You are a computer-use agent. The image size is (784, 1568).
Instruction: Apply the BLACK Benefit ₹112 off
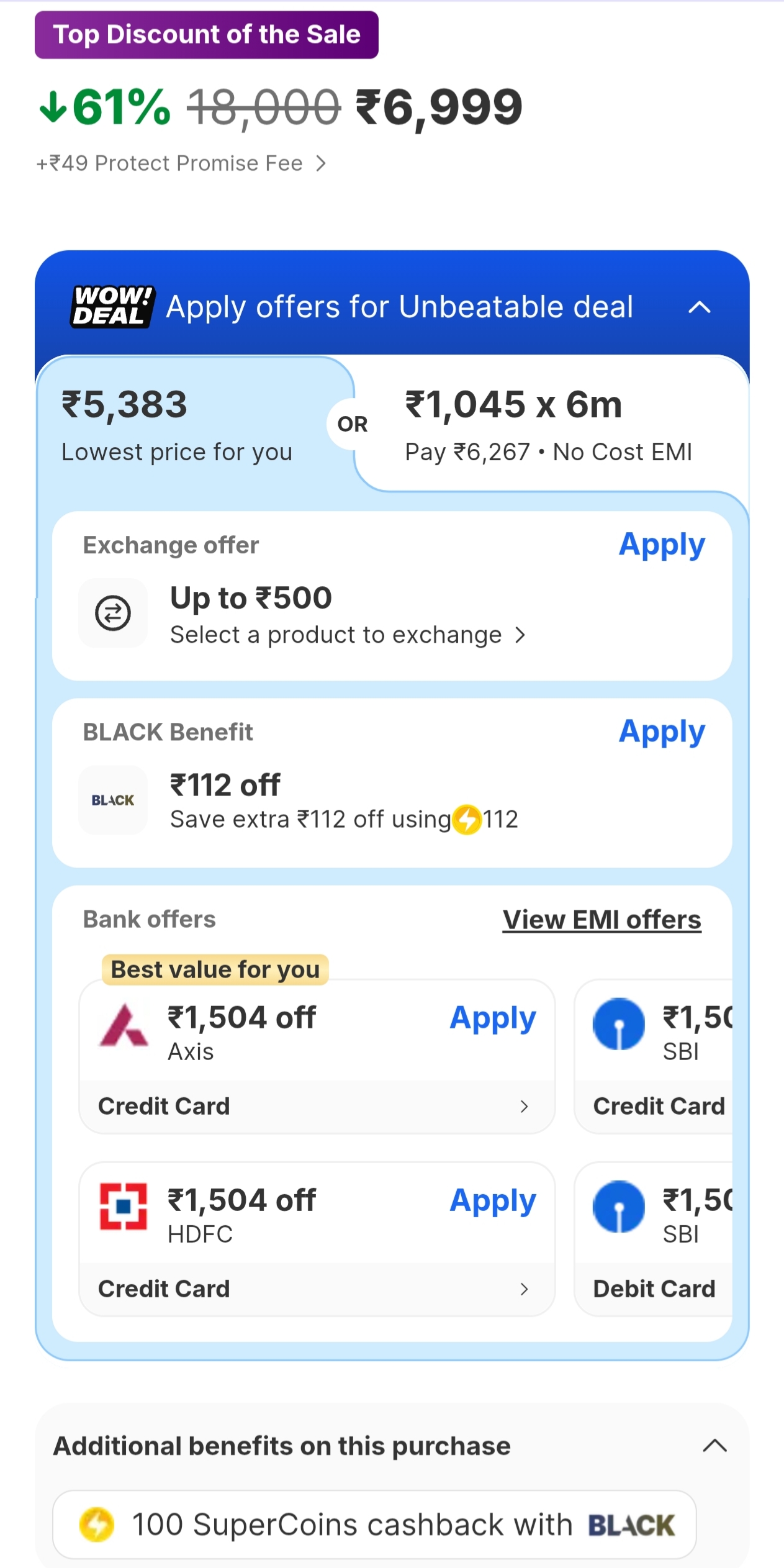pyautogui.click(x=662, y=732)
